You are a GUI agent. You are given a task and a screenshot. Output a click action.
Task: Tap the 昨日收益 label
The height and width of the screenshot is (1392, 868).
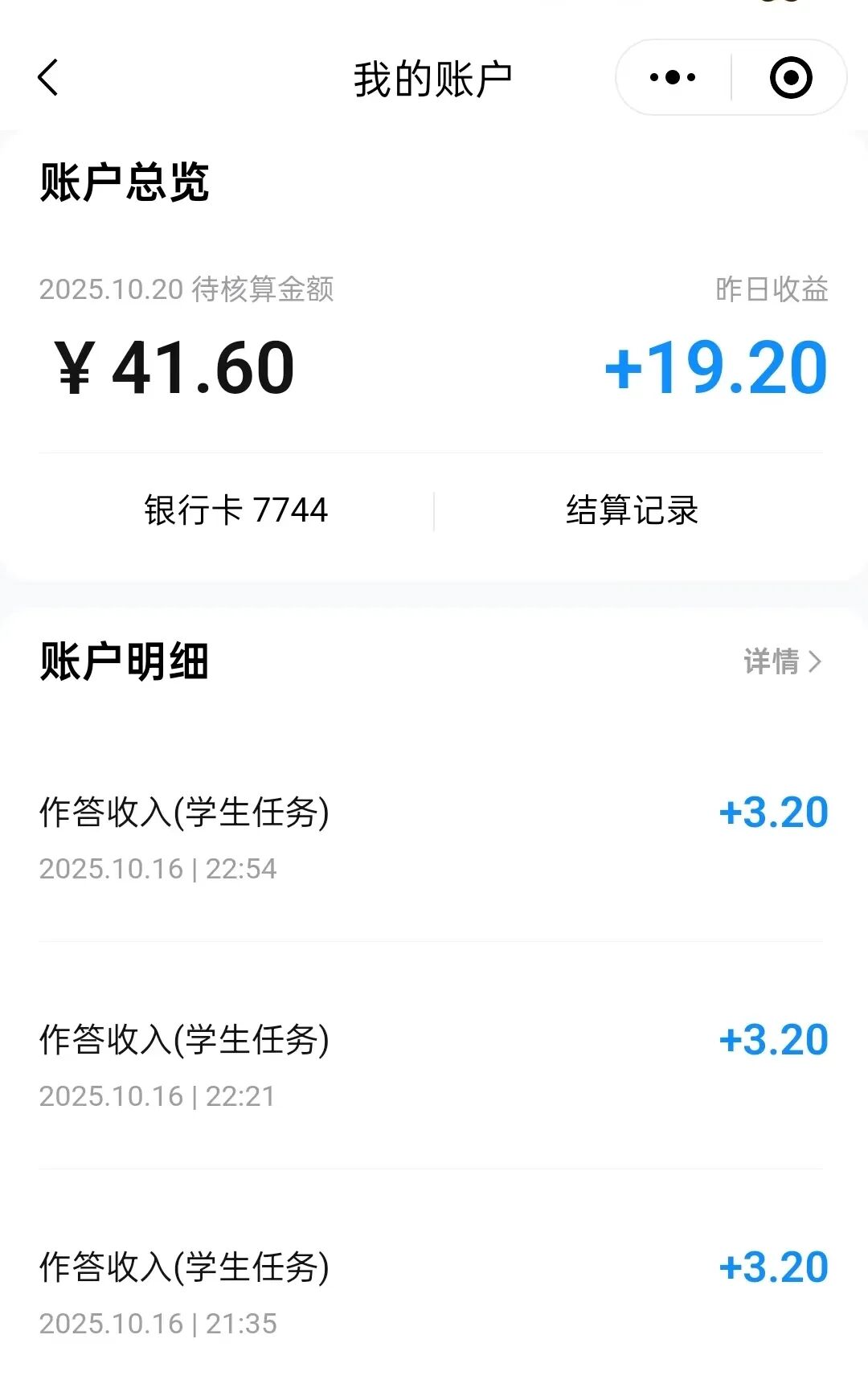pos(769,291)
